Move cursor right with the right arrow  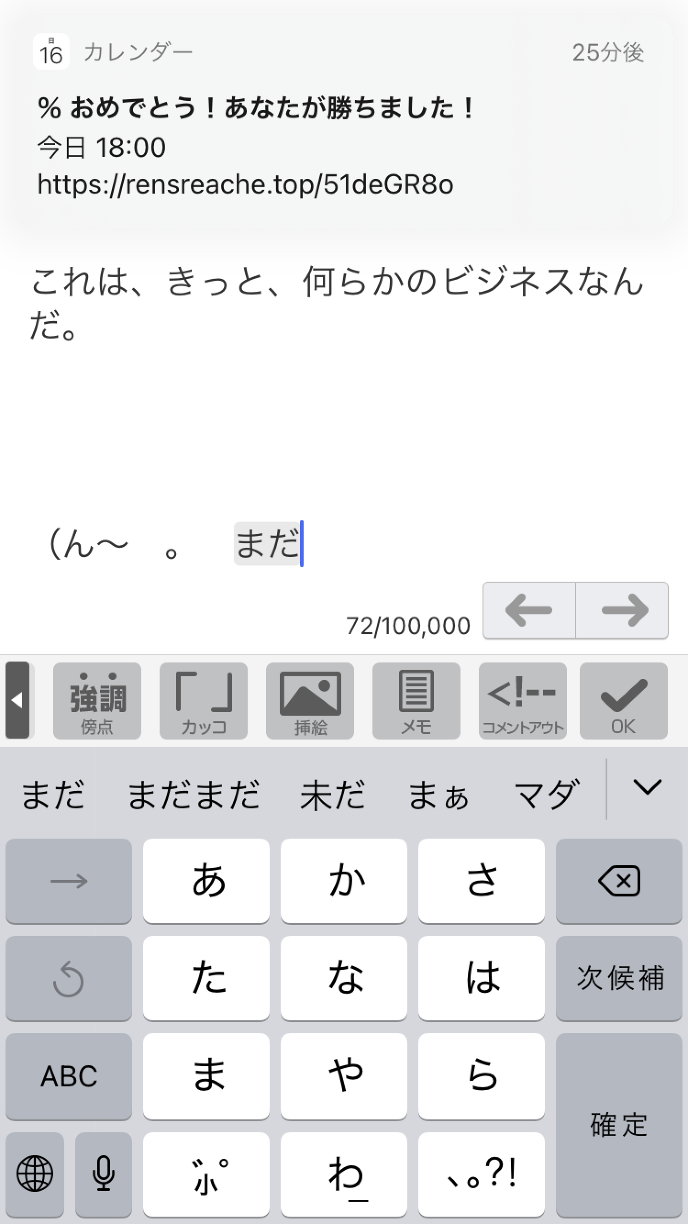pos(622,610)
